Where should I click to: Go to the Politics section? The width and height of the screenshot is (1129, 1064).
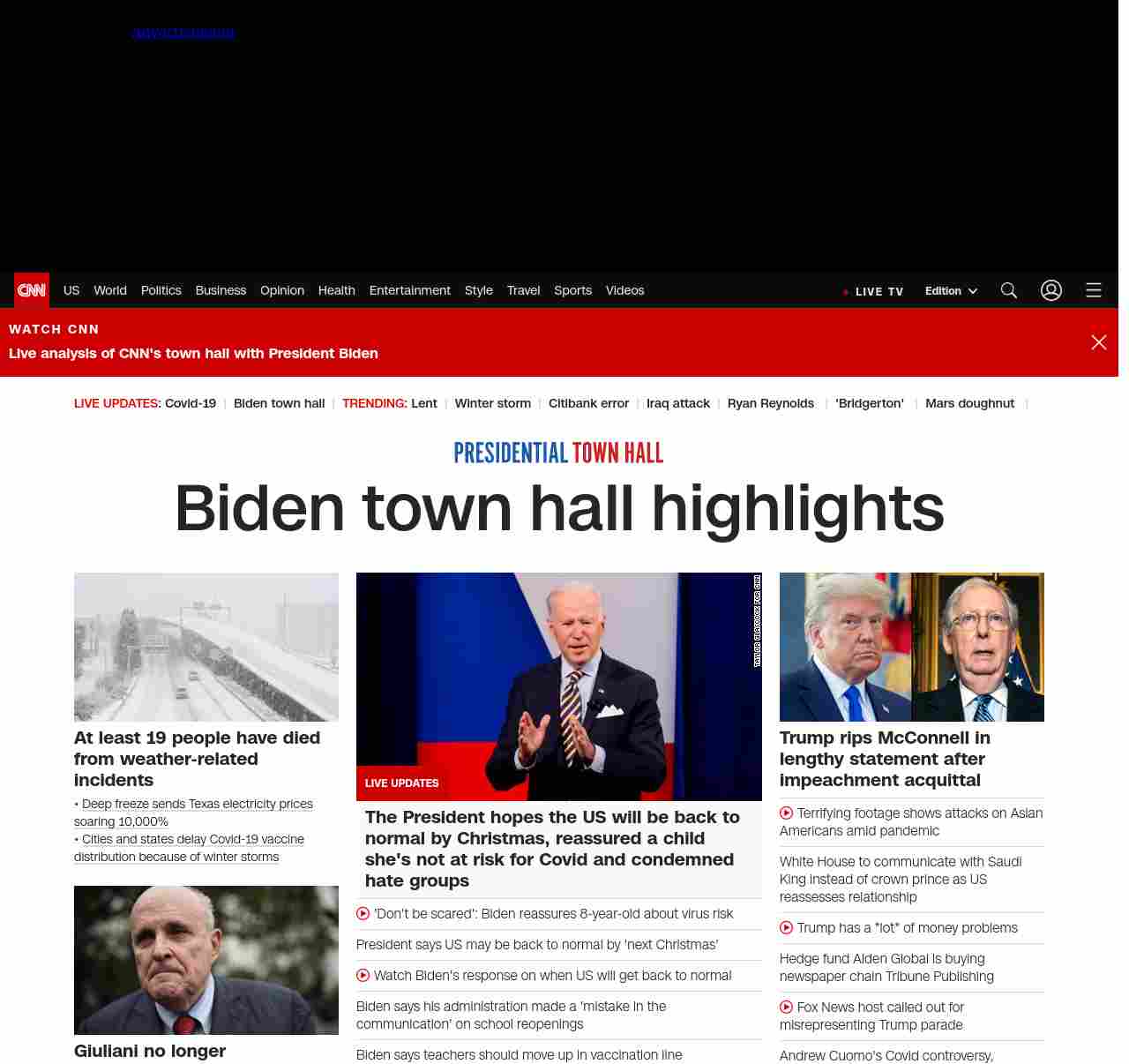pos(161,290)
